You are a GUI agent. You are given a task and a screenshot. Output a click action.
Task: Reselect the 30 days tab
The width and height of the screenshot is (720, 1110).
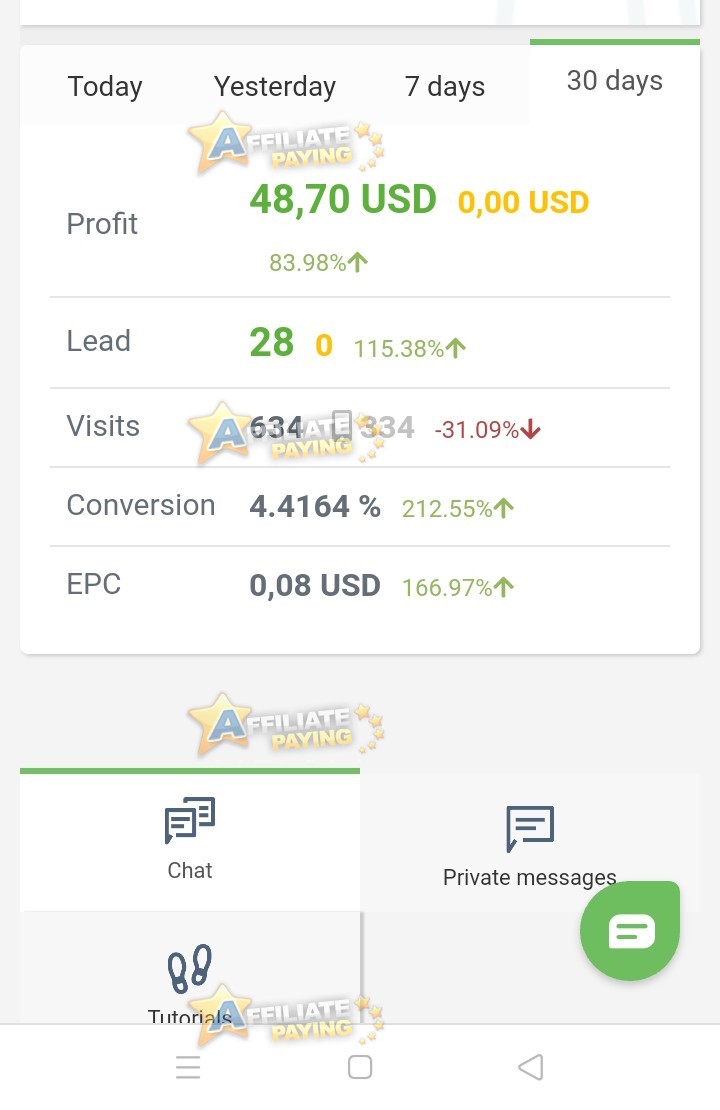[x=613, y=81]
